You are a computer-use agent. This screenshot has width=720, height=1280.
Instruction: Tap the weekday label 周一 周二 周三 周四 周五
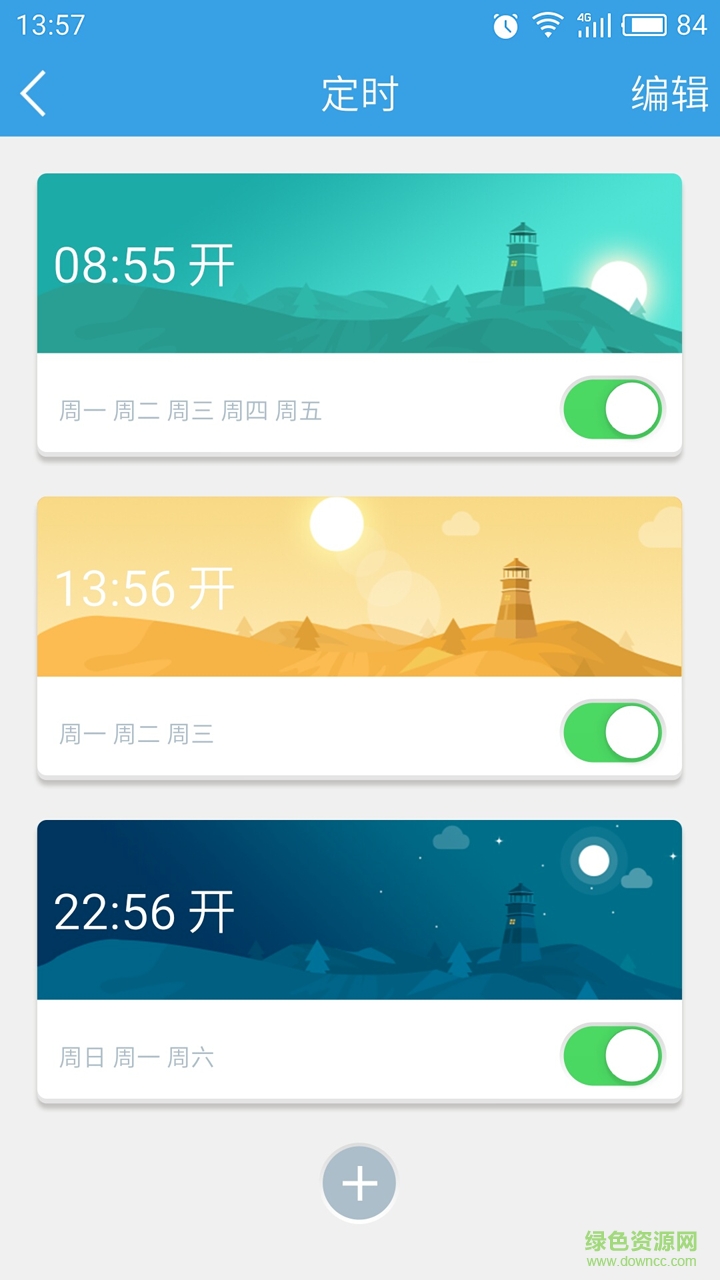pos(190,410)
